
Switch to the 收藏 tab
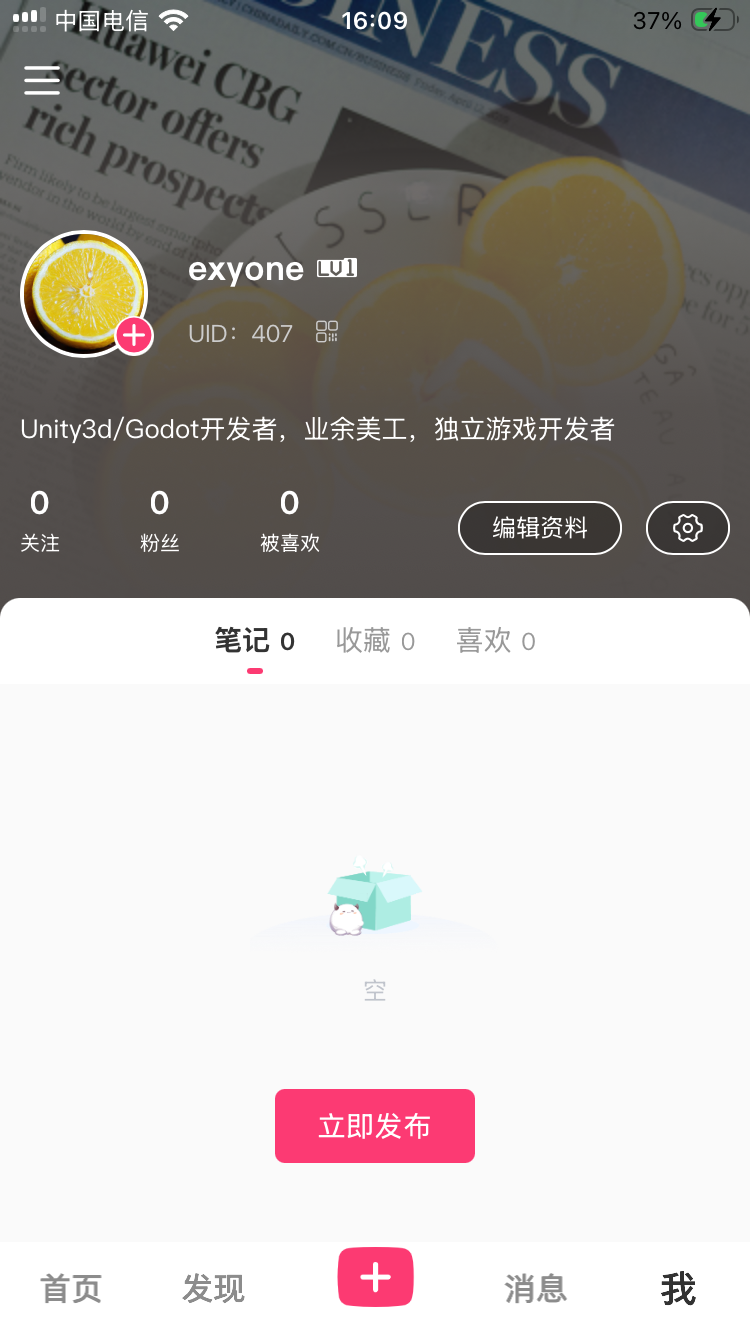click(x=375, y=641)
